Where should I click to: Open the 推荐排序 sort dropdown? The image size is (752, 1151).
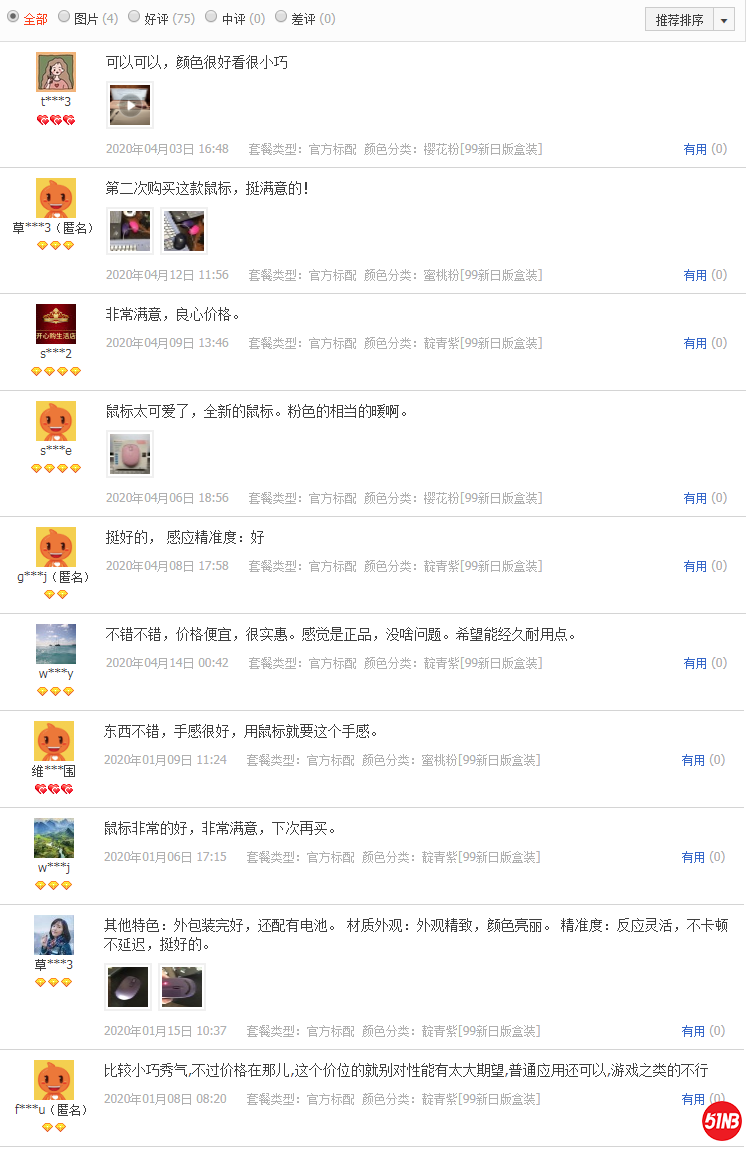pos(689,19)
